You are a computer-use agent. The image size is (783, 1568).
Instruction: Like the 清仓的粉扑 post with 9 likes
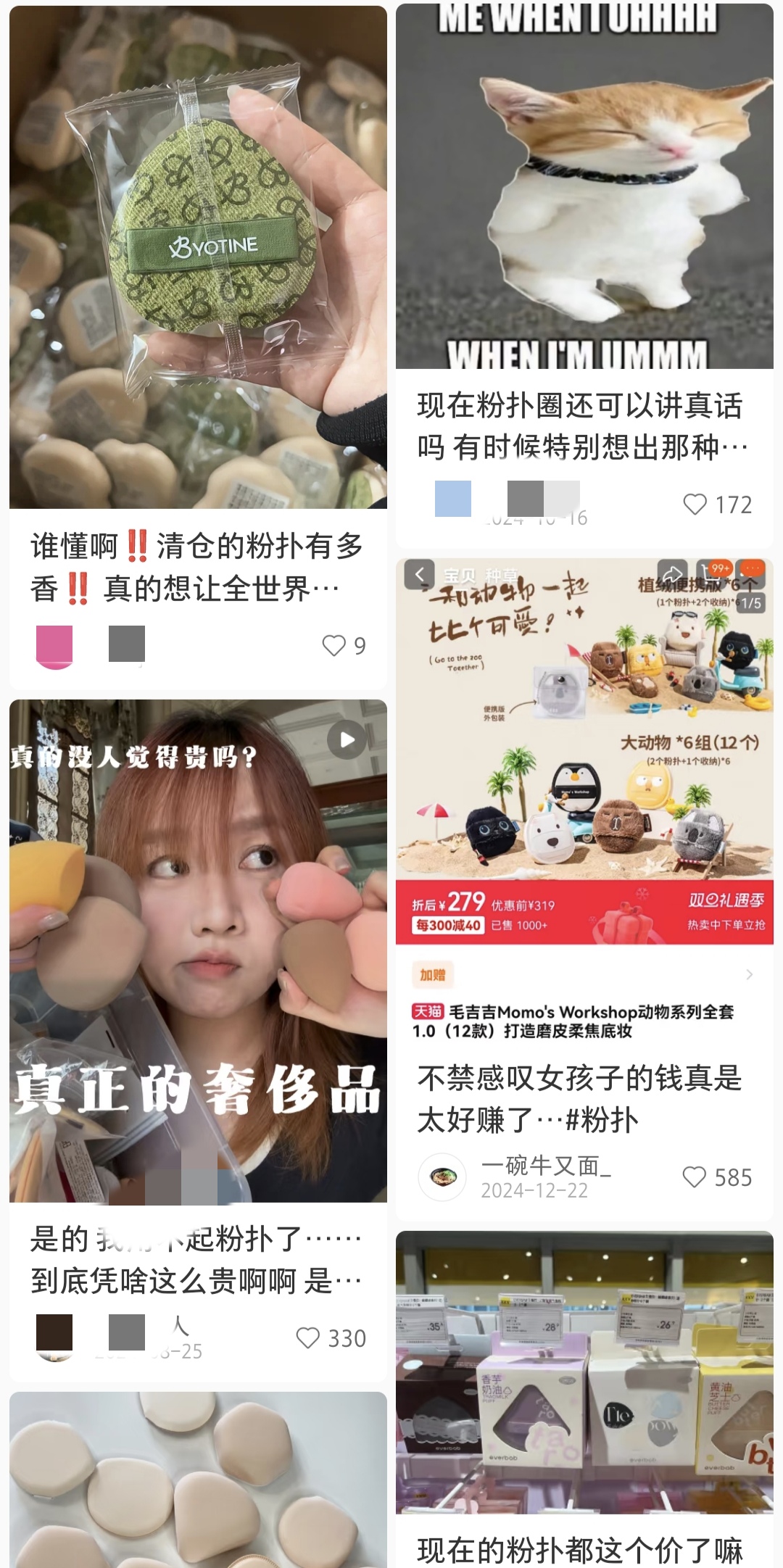click(x=334, y=645)
